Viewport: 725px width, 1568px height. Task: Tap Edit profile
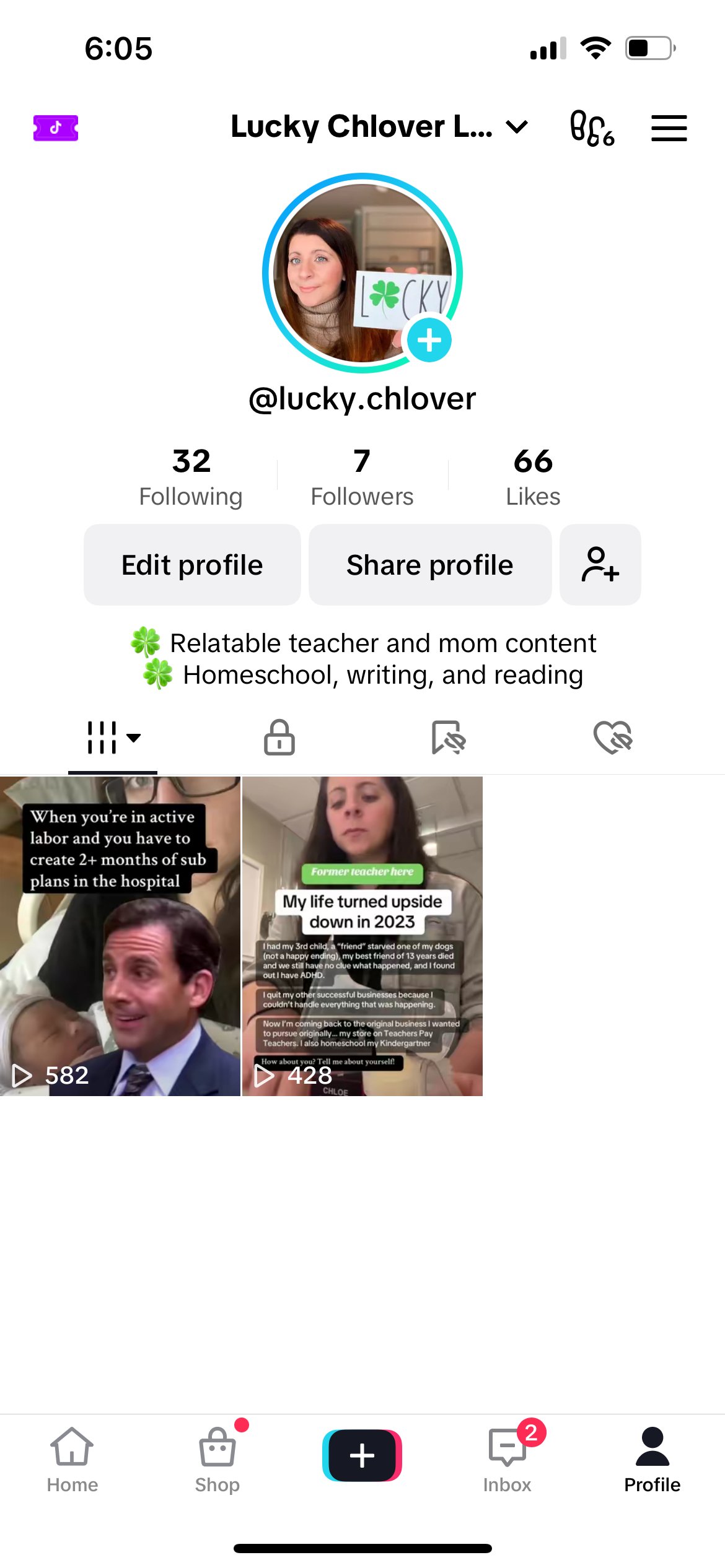(x=192, y=565)
